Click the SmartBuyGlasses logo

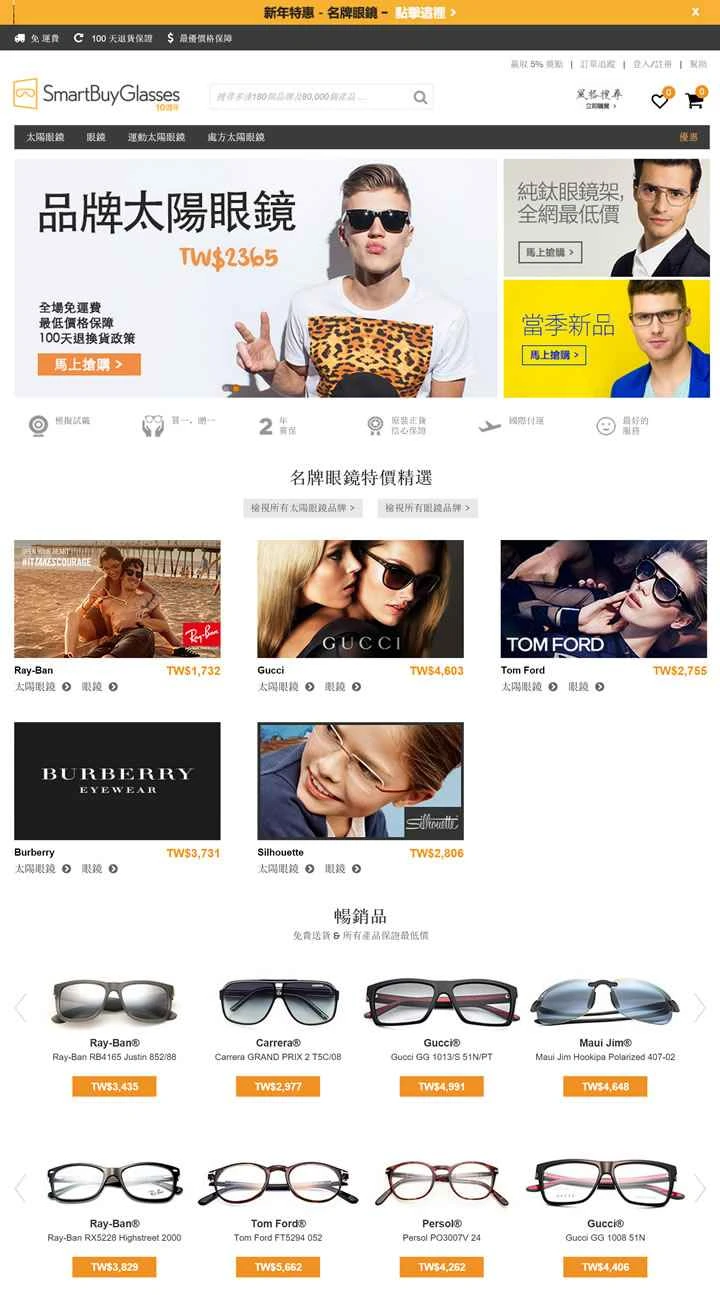[x=96, y=95]
